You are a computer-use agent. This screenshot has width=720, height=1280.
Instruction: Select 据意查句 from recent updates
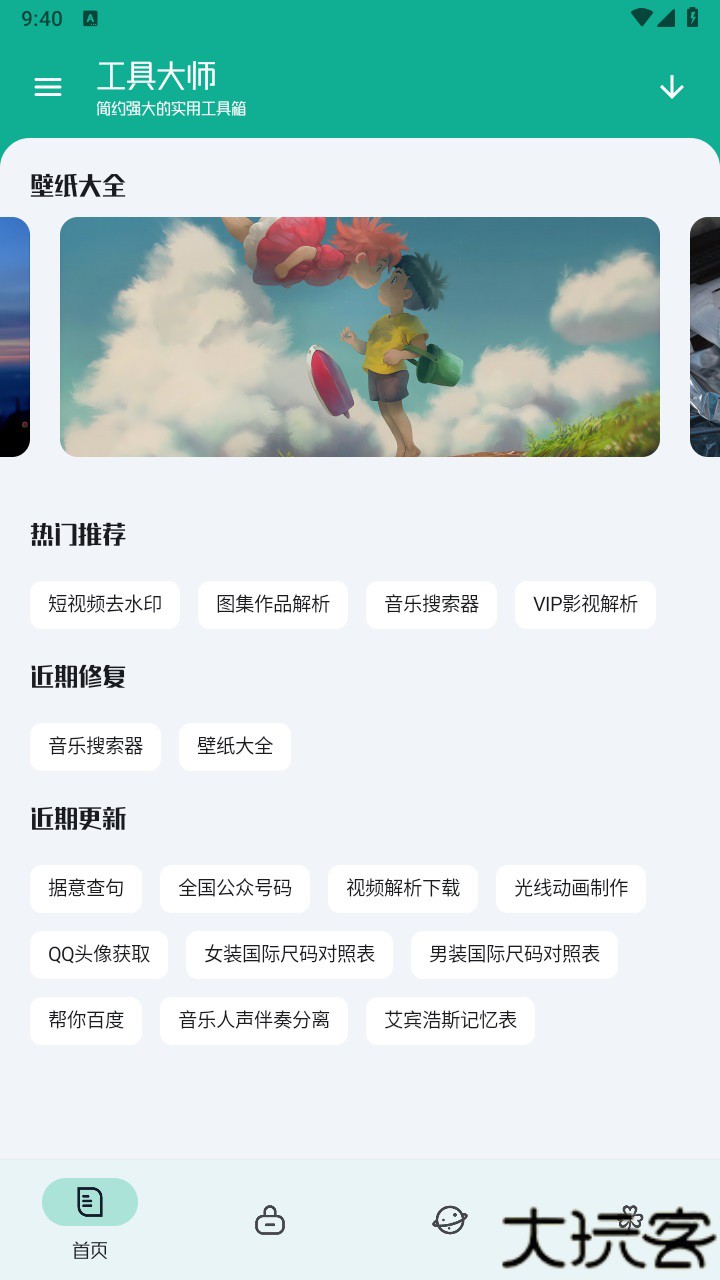pyautogui.click(x=86, y=888)
